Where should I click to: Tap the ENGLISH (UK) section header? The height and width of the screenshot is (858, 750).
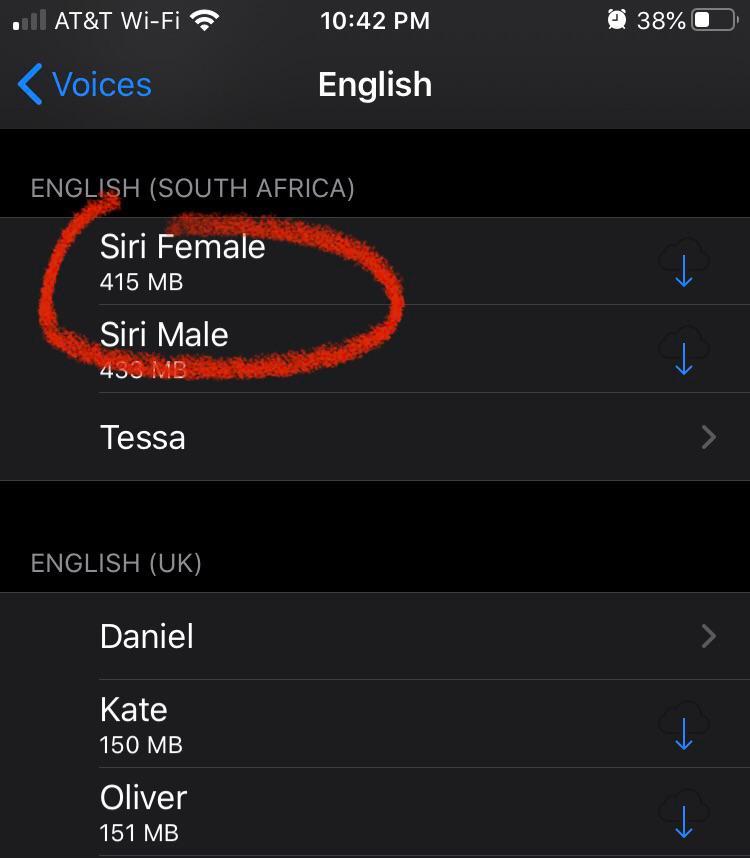pyautogui.click(x=116, y=563)
